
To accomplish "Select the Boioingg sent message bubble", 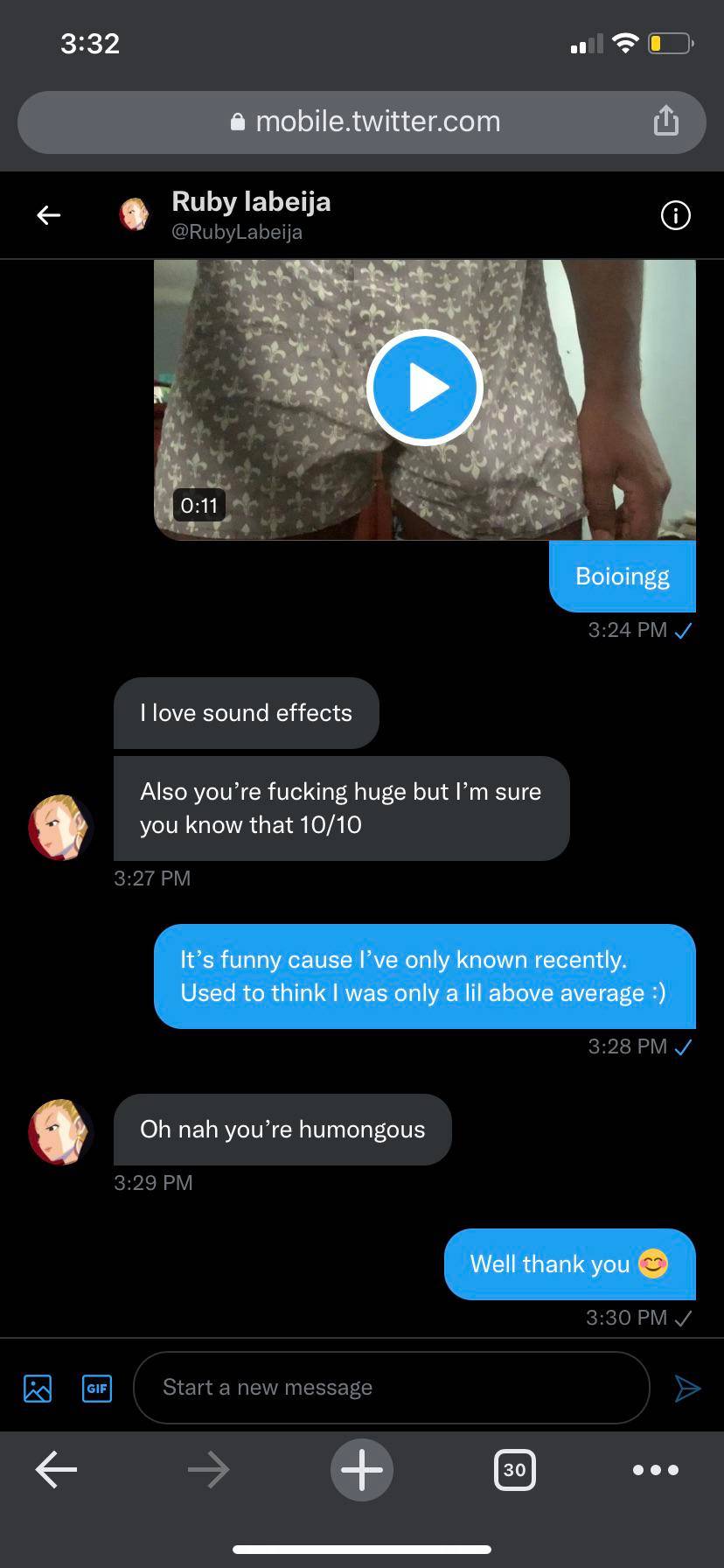I will coord(622,576).
